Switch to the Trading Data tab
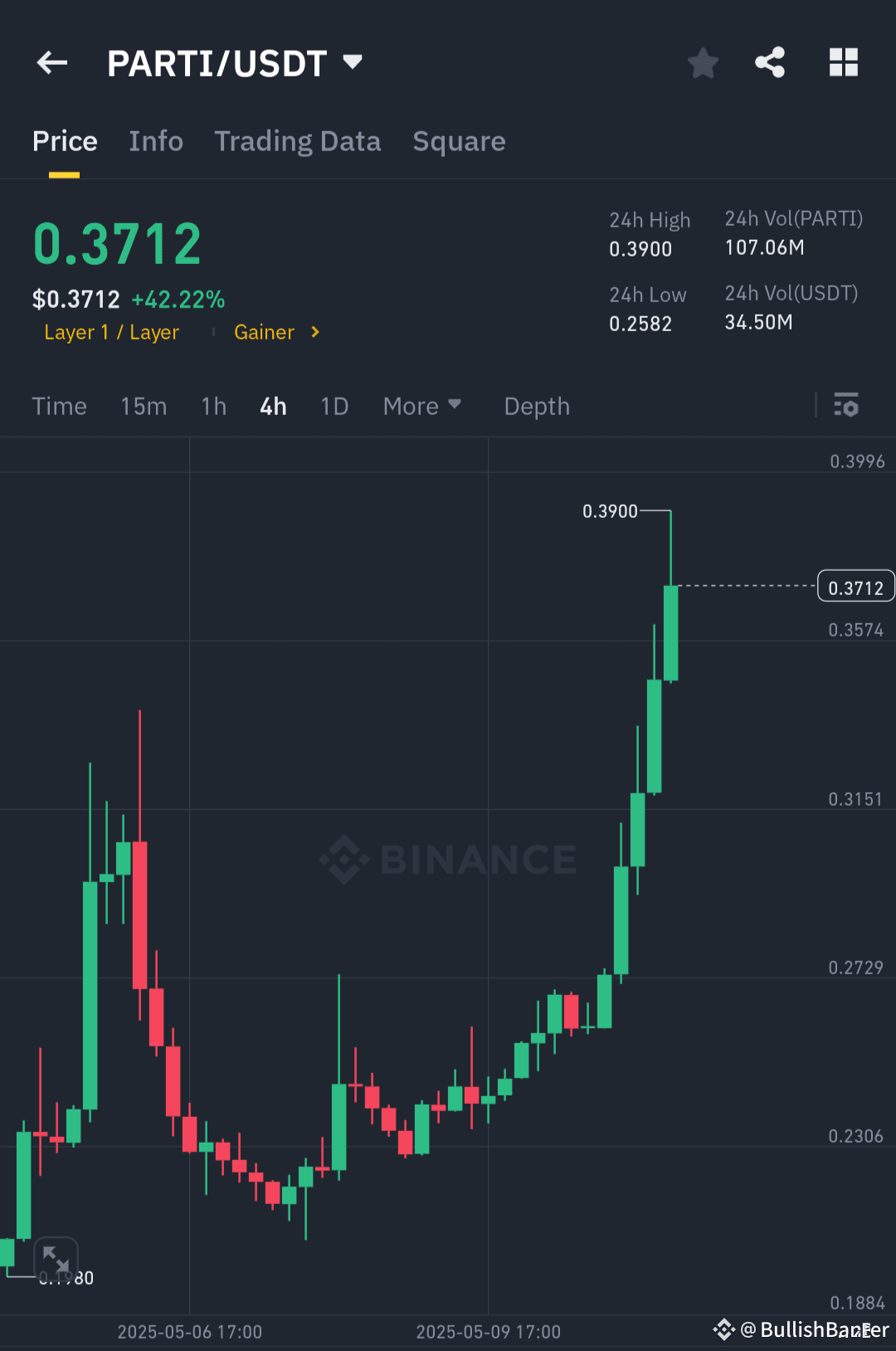The width and height of the screenshot is (896, 1351). 297,141
